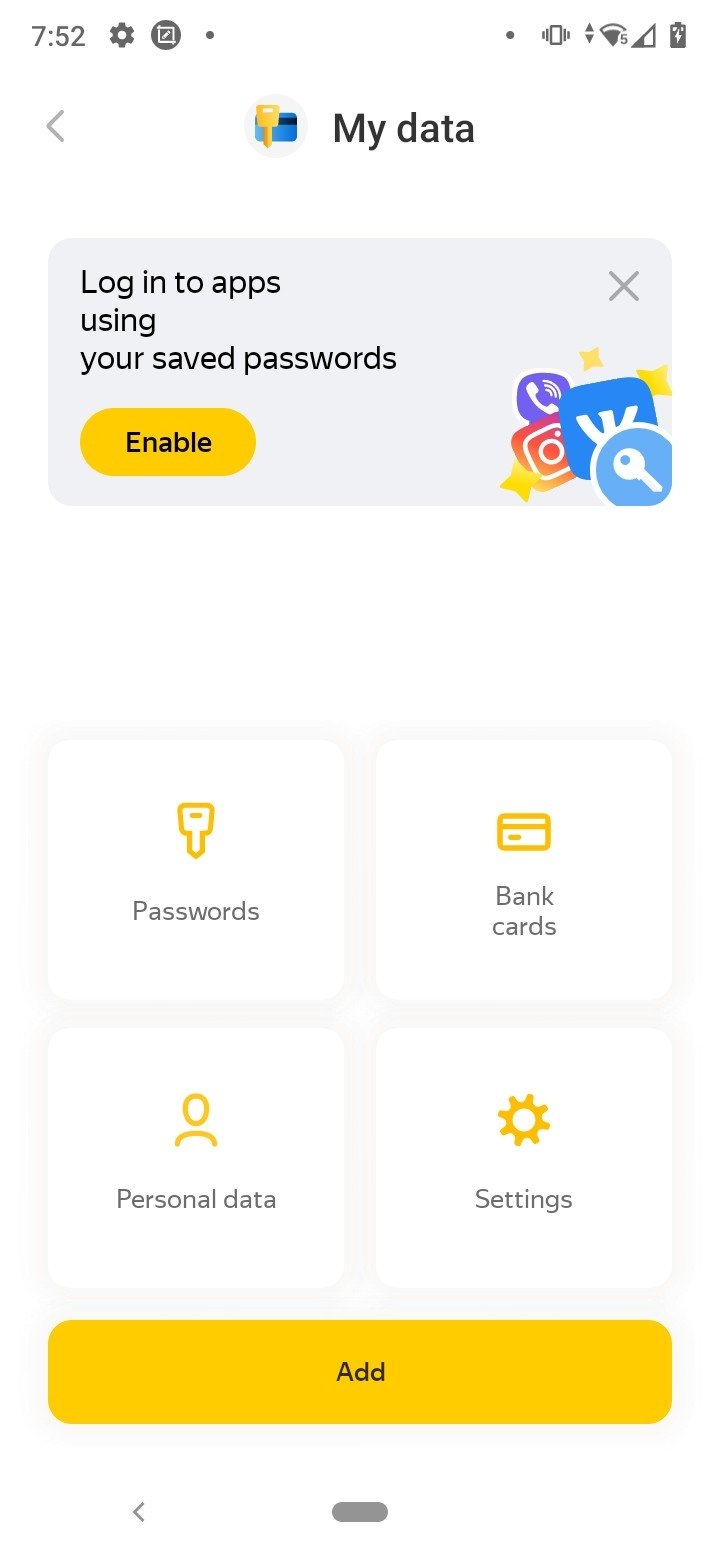Viewport: 720px width, 1560px height.
Task: Tap the home pill in navigation bar
Action: (x=360, y=1512)
